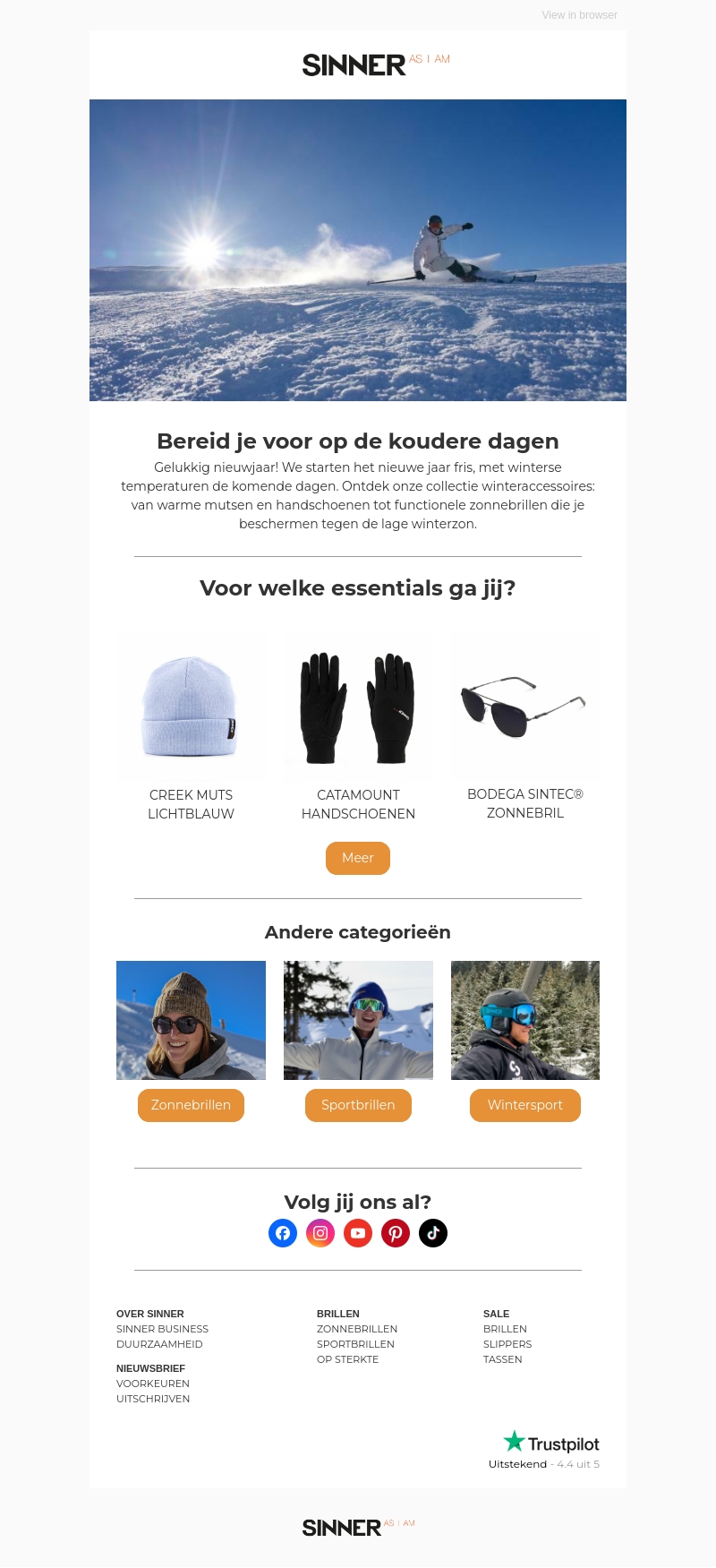Open the Wintersport category button
The width and height of the screenshot is (716, 1568).
525,1105
